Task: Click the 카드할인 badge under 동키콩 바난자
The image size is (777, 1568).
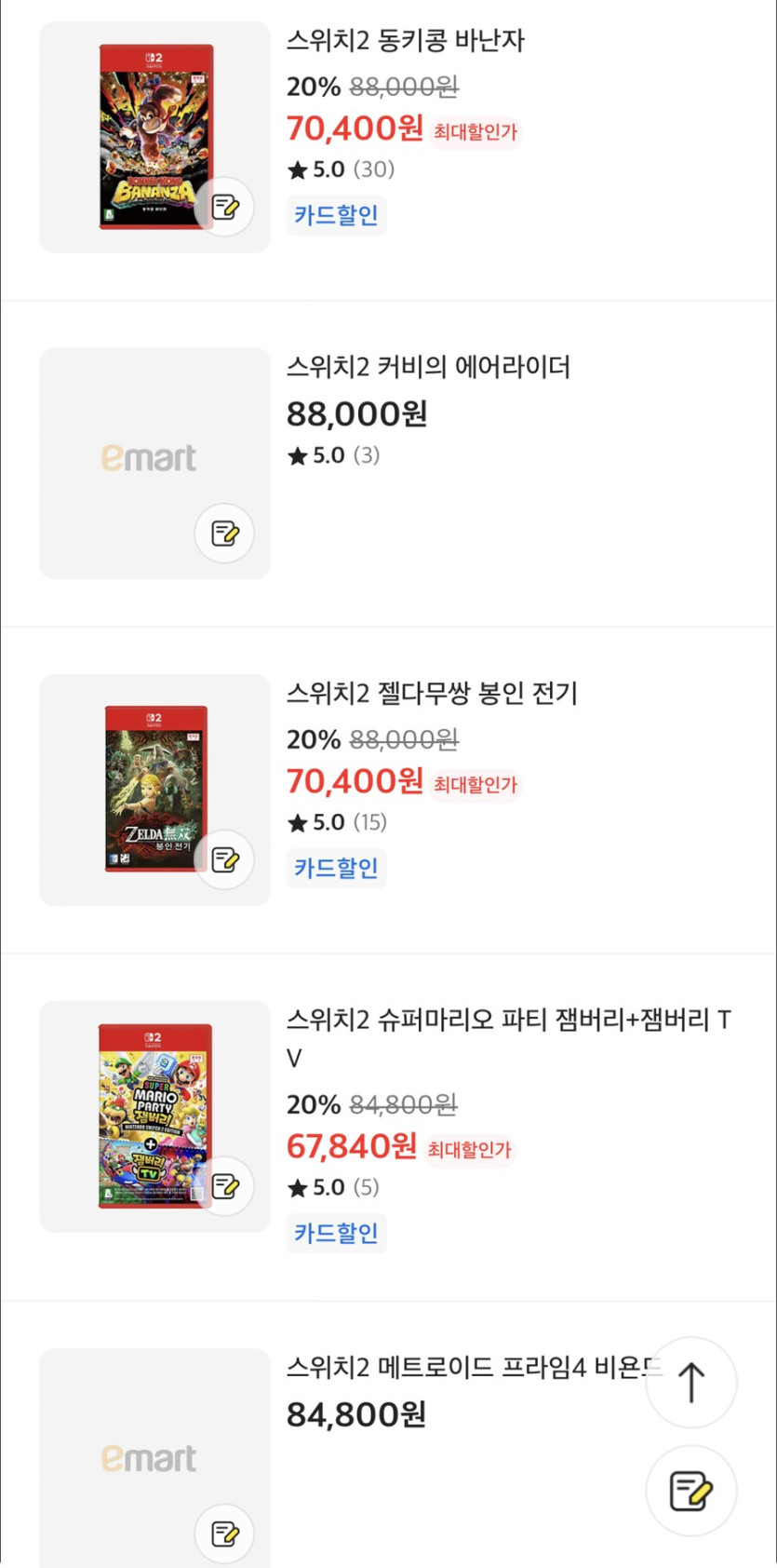Action: [336, 214]
